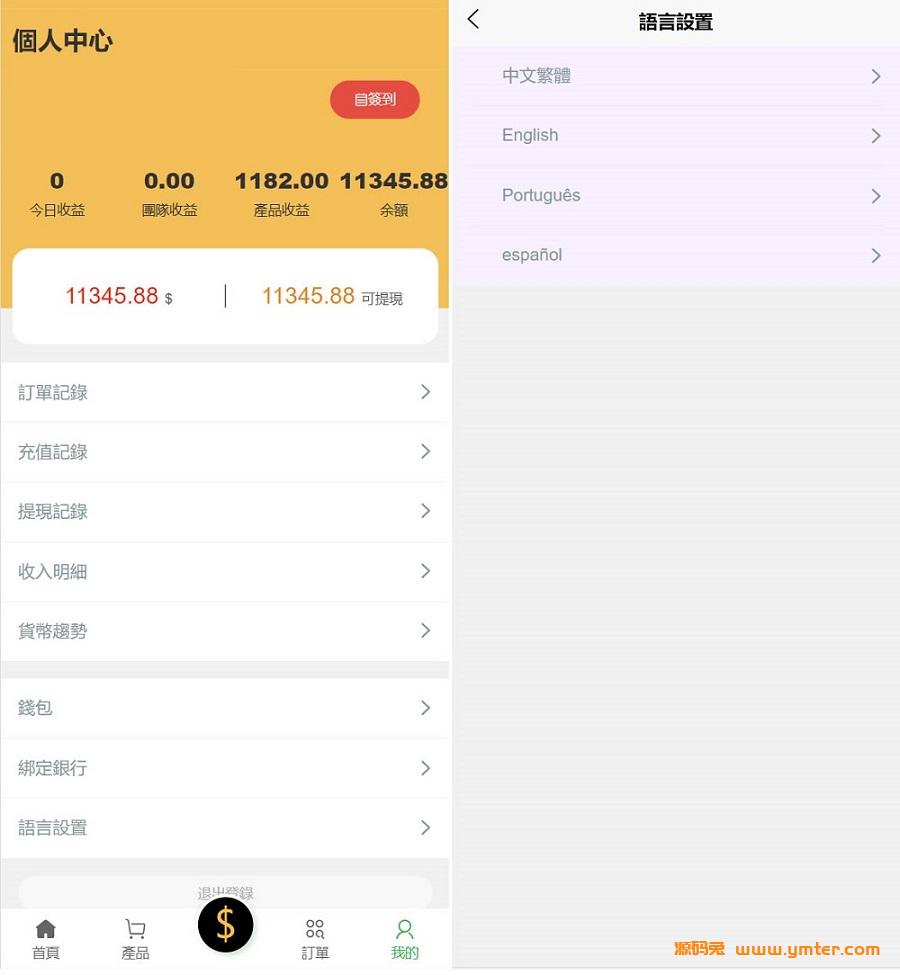Tap 退出登錄 to log out
900x975 pixels.
click(x=225, y=892)
